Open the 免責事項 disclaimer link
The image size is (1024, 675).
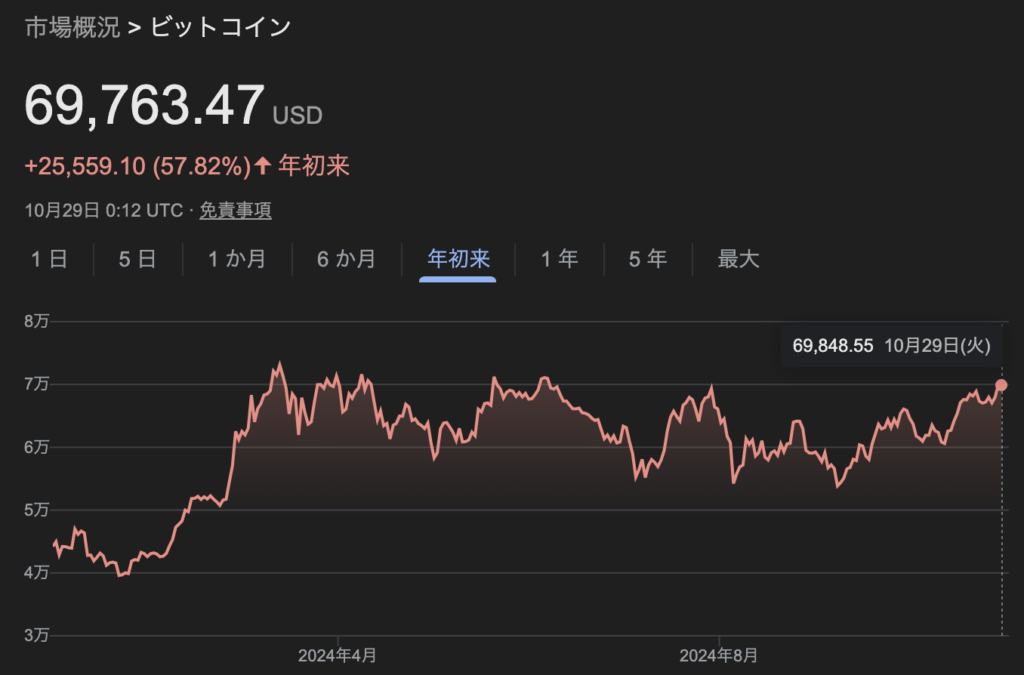coord(235,211)
